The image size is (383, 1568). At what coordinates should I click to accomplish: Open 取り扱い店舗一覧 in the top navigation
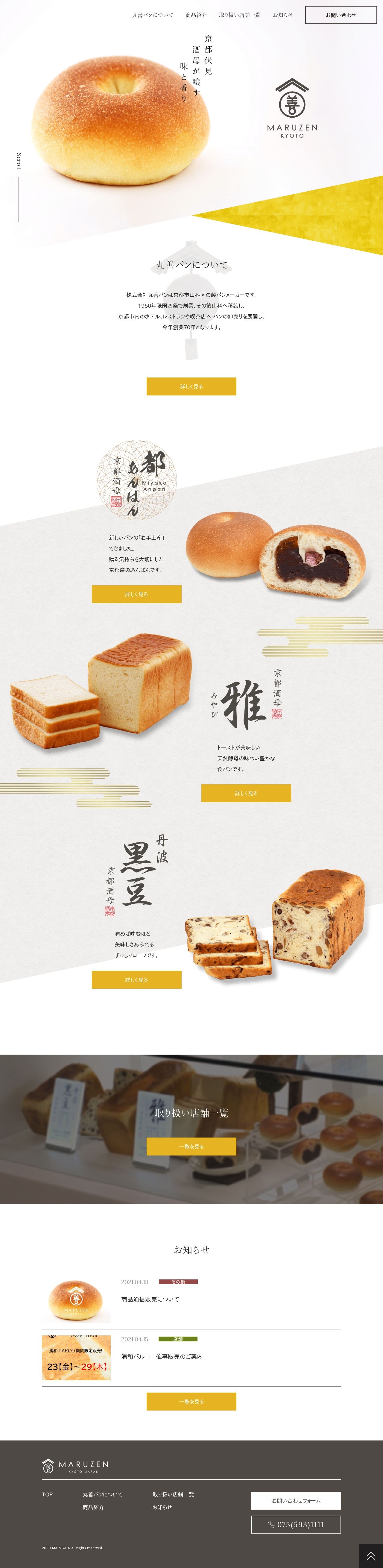[x=239, y=15]
